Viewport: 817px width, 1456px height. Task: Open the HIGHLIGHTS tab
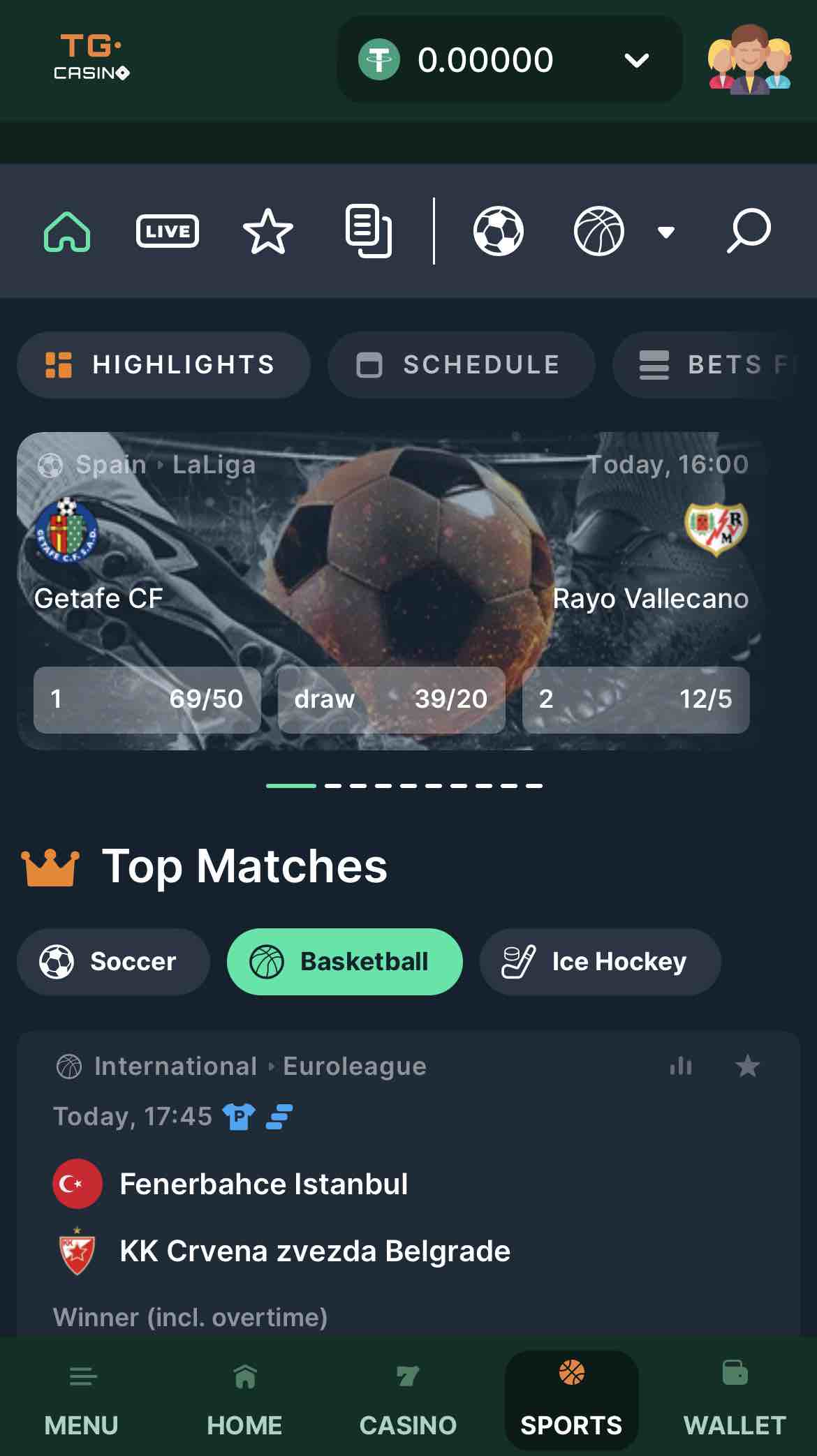click(163, 364)
